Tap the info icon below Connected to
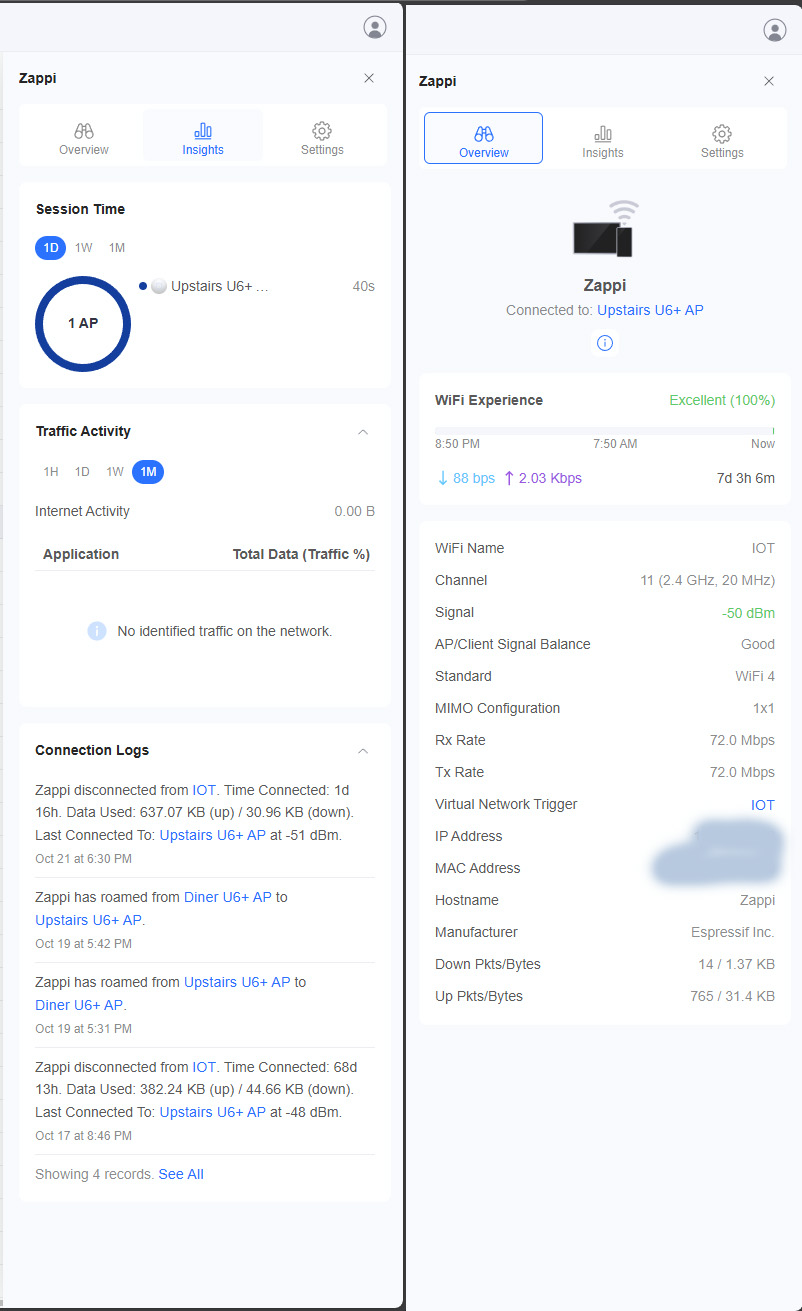The image size is (802, 1311). tap(605, 343)
